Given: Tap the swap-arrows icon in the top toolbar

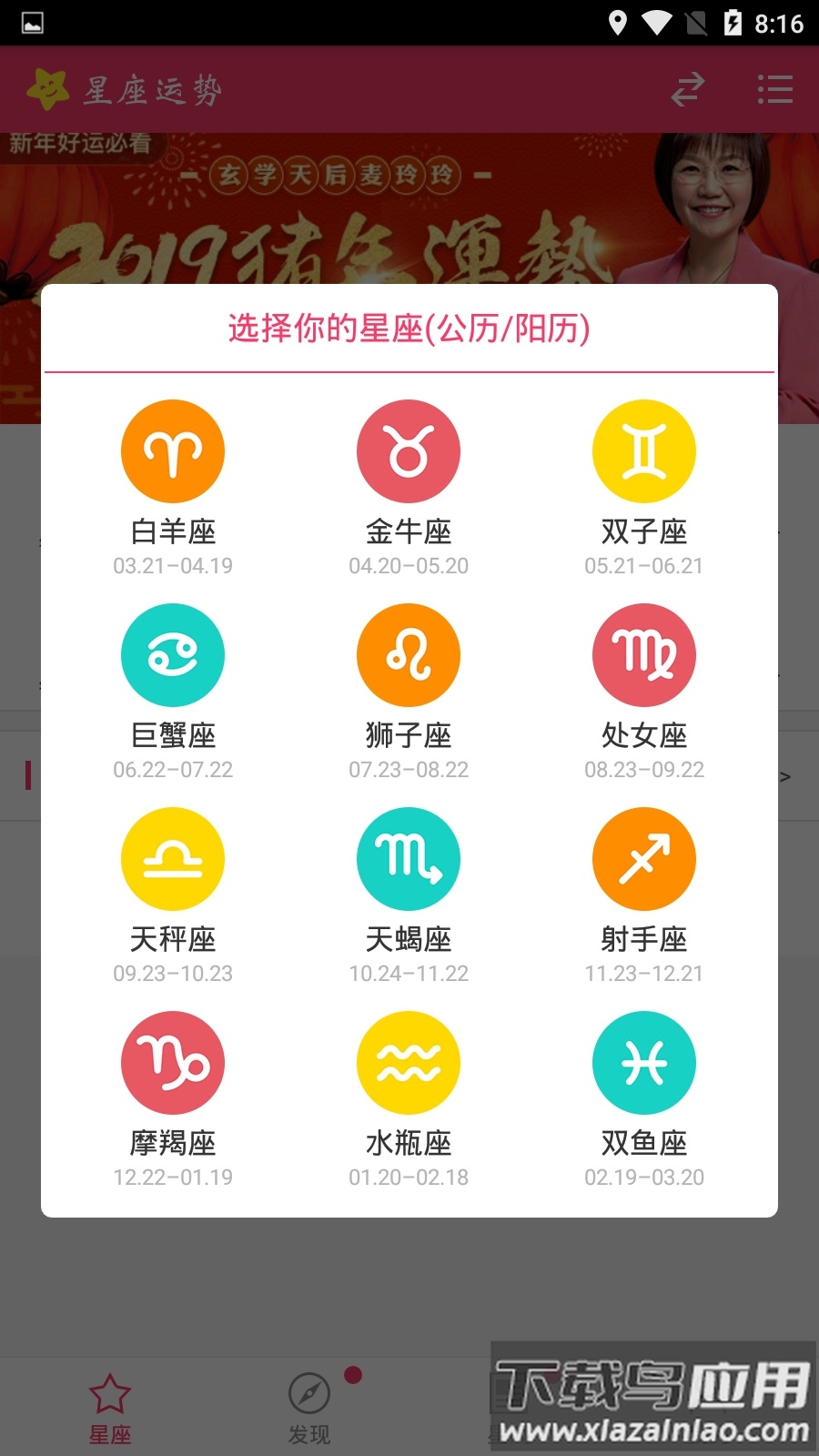Looking at the screenshot, I should pos(687,89).
